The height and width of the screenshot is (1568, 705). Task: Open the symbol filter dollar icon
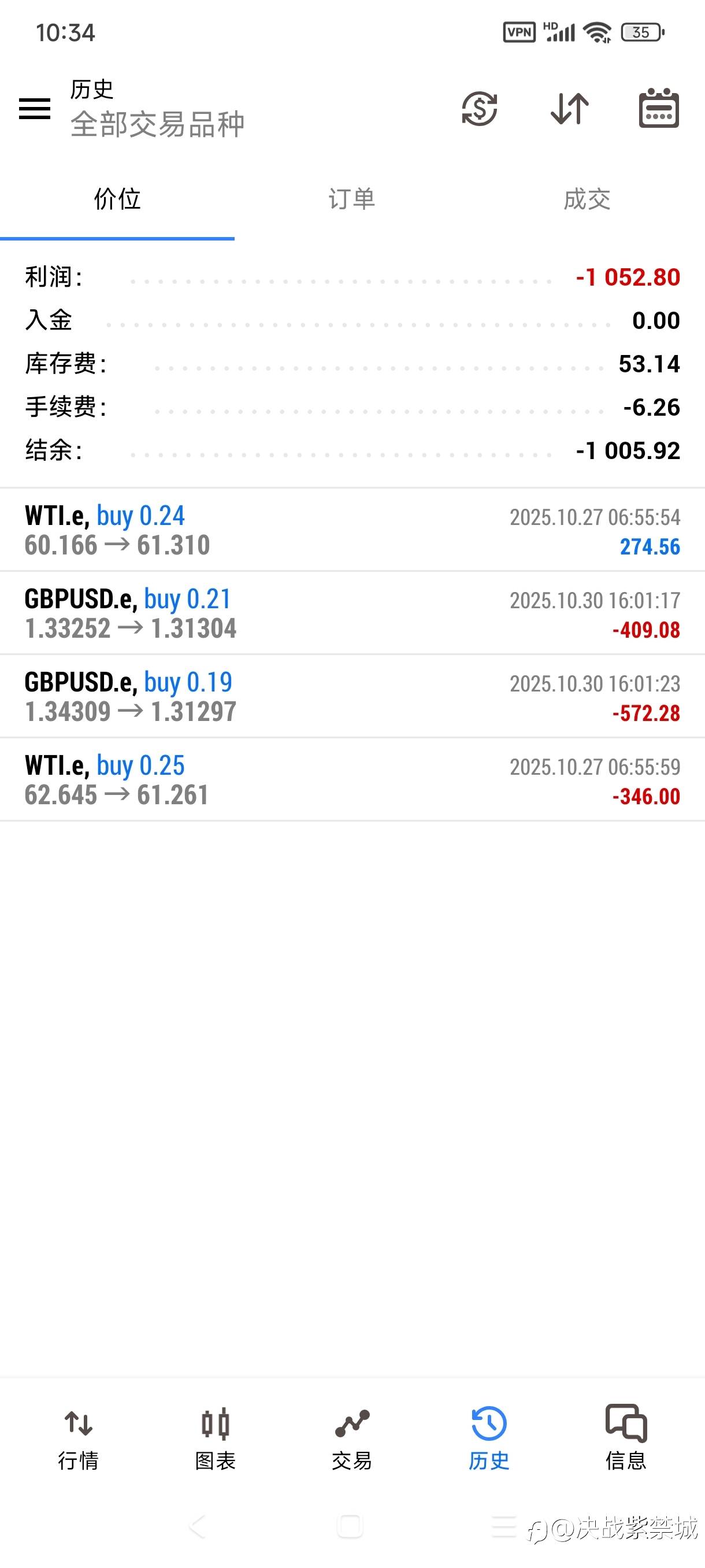click(479, 108)
